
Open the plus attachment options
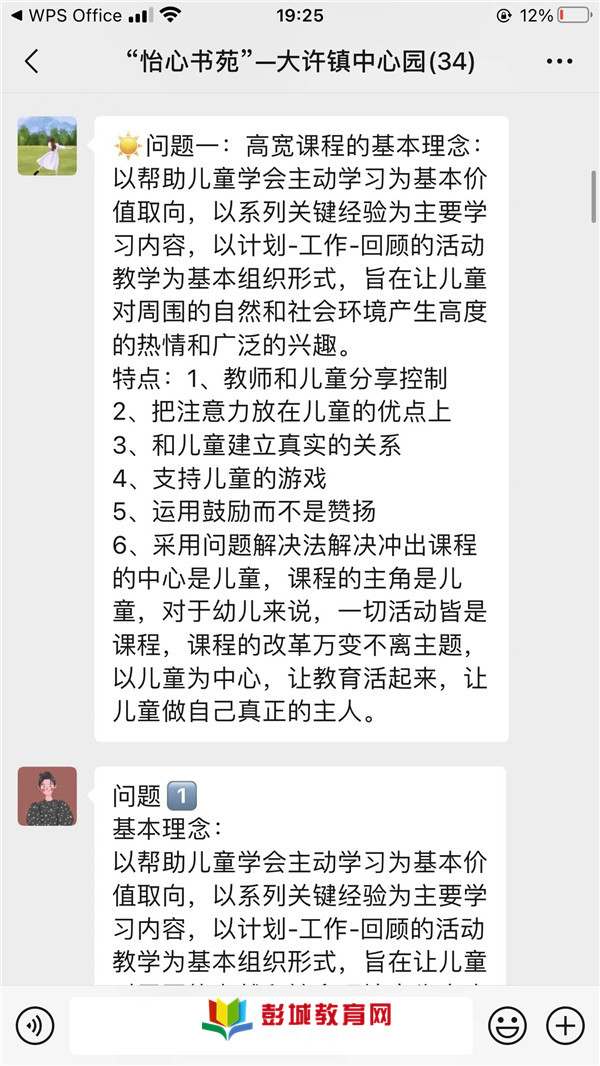pos(565,1025)
